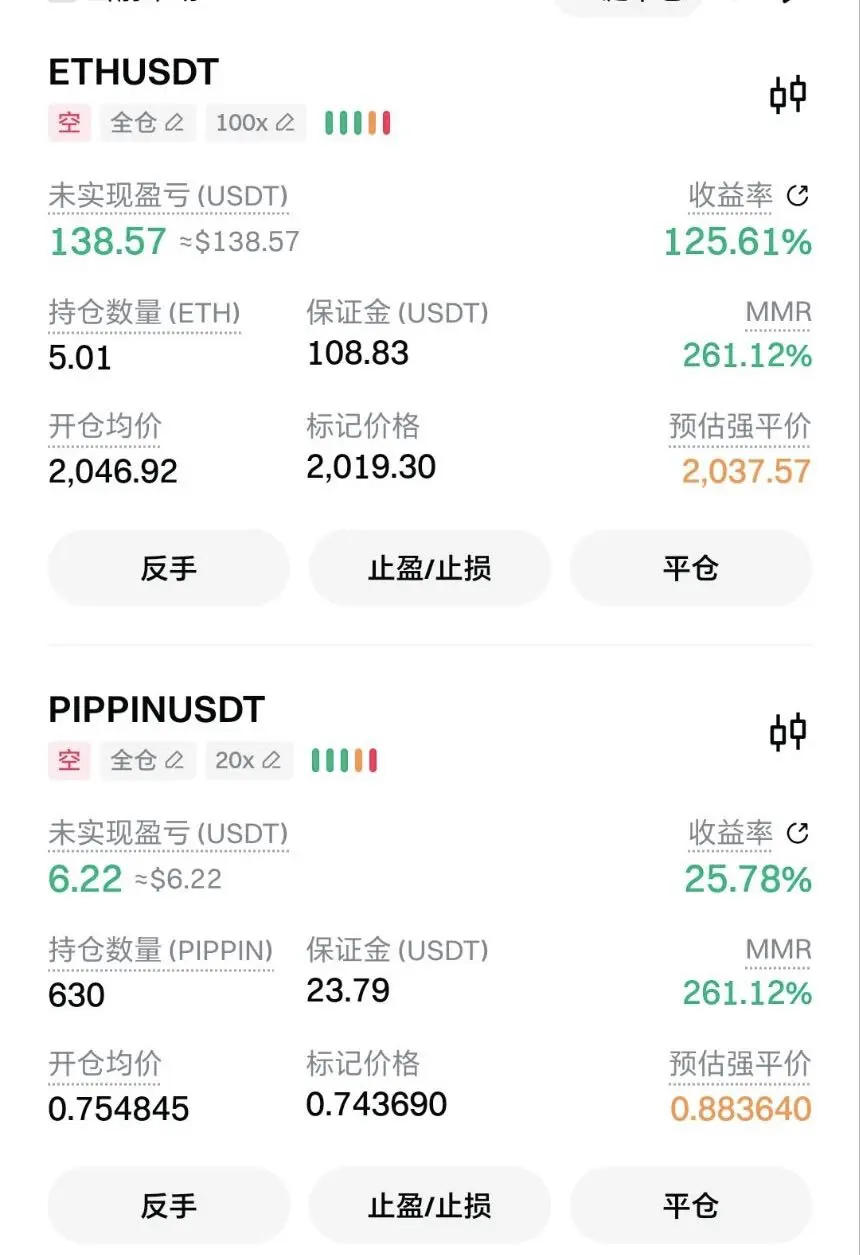Image resolution: width=860 pixels, height=1255 pixels.
Task: Open the ETHUSDT contract title
Action: pyautogui.click(x=133, y=73)
